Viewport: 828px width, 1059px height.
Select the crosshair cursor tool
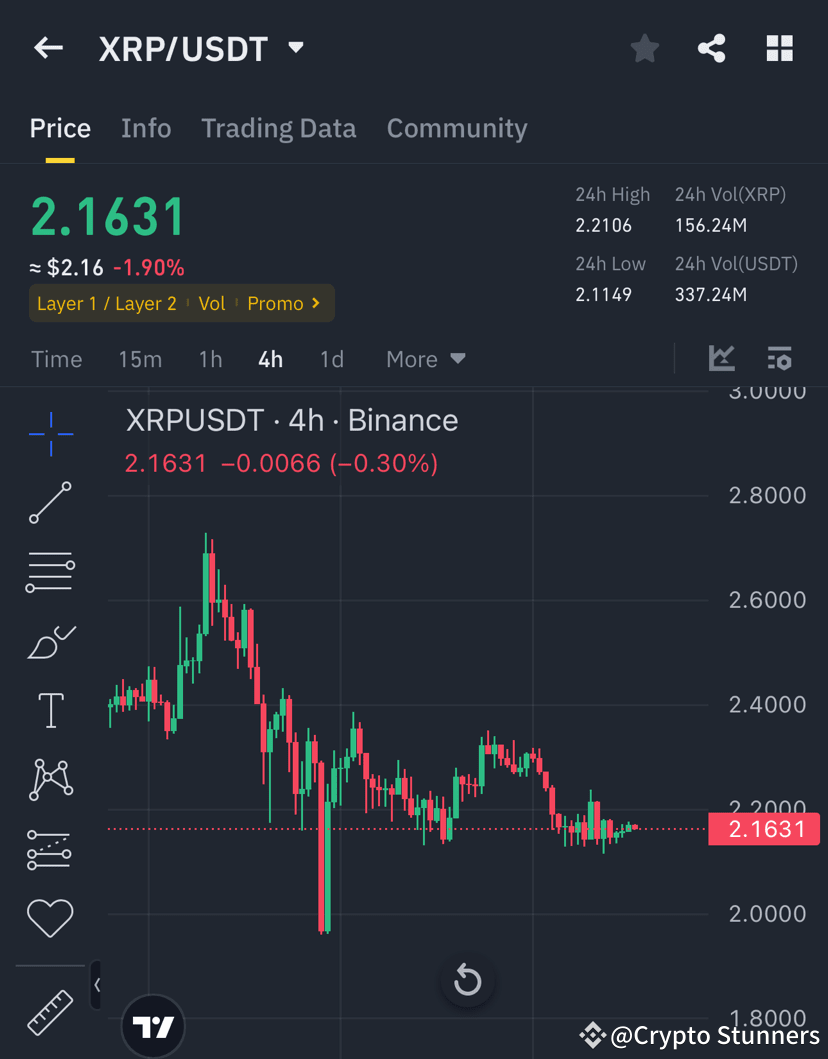click(50, 435)
